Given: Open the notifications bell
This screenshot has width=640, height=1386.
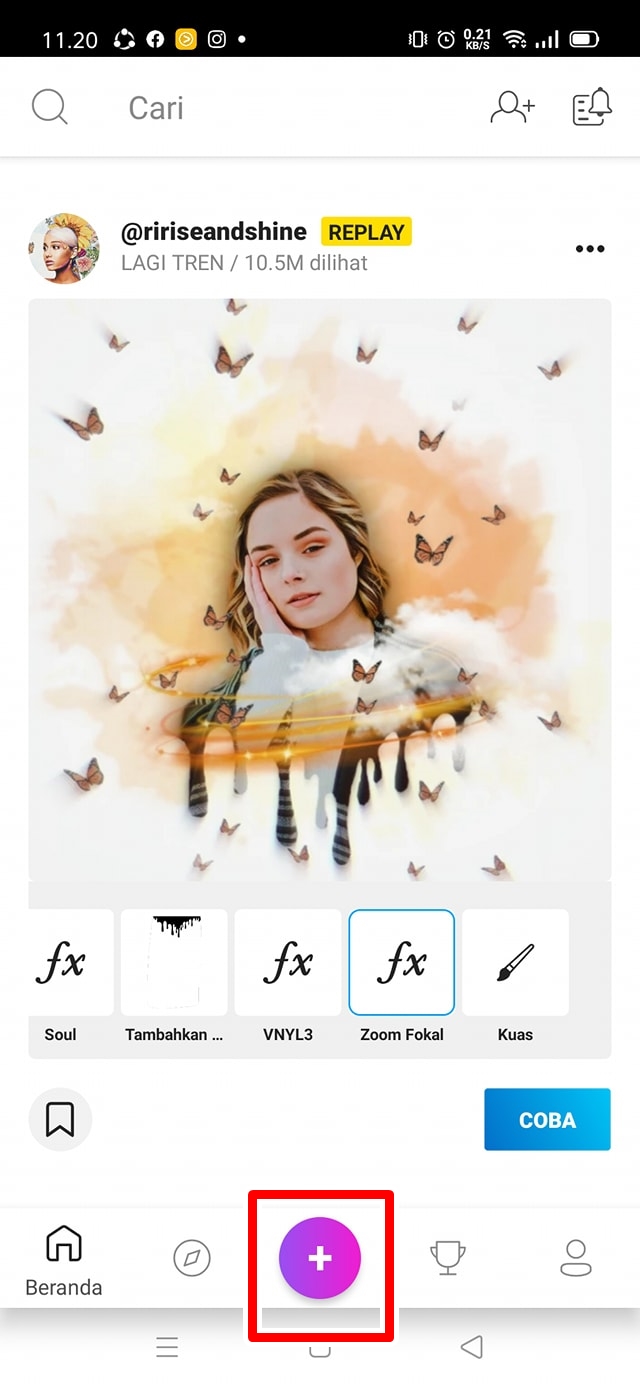Looking at the screenshot, I should [x=591, y=107].
